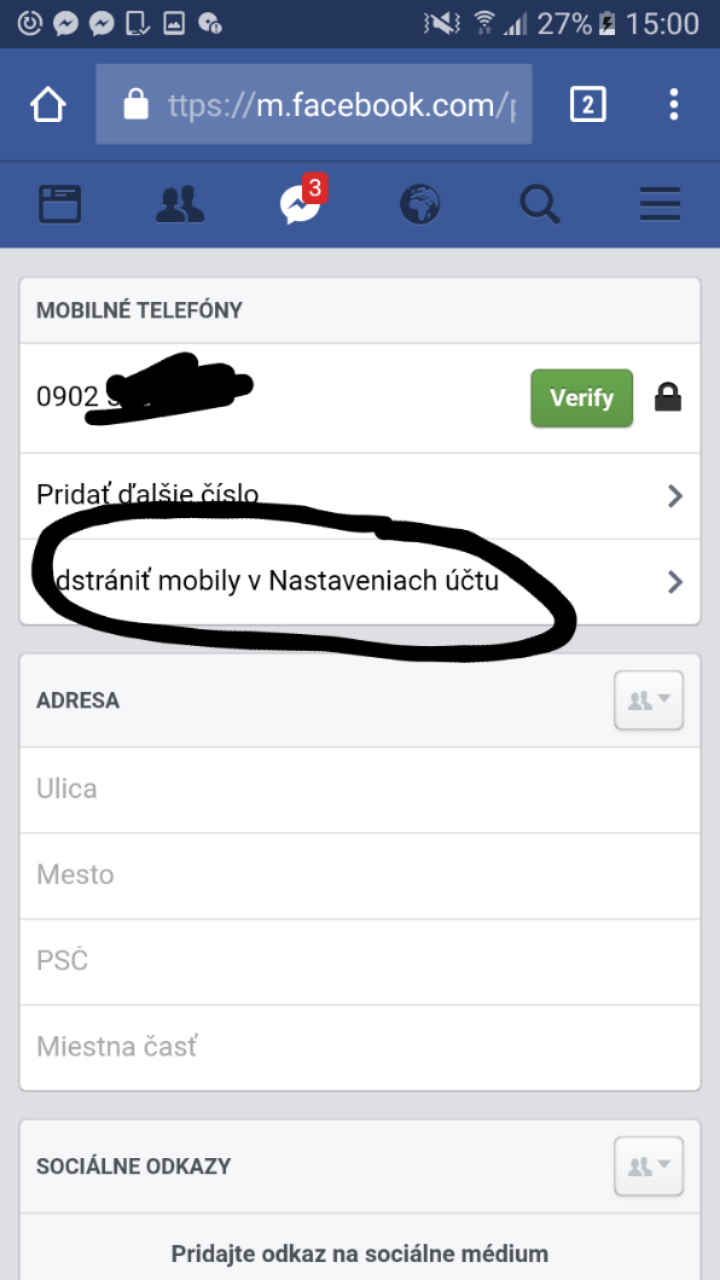
Task: Open the browser overflow menu
Action: (674, 104)
